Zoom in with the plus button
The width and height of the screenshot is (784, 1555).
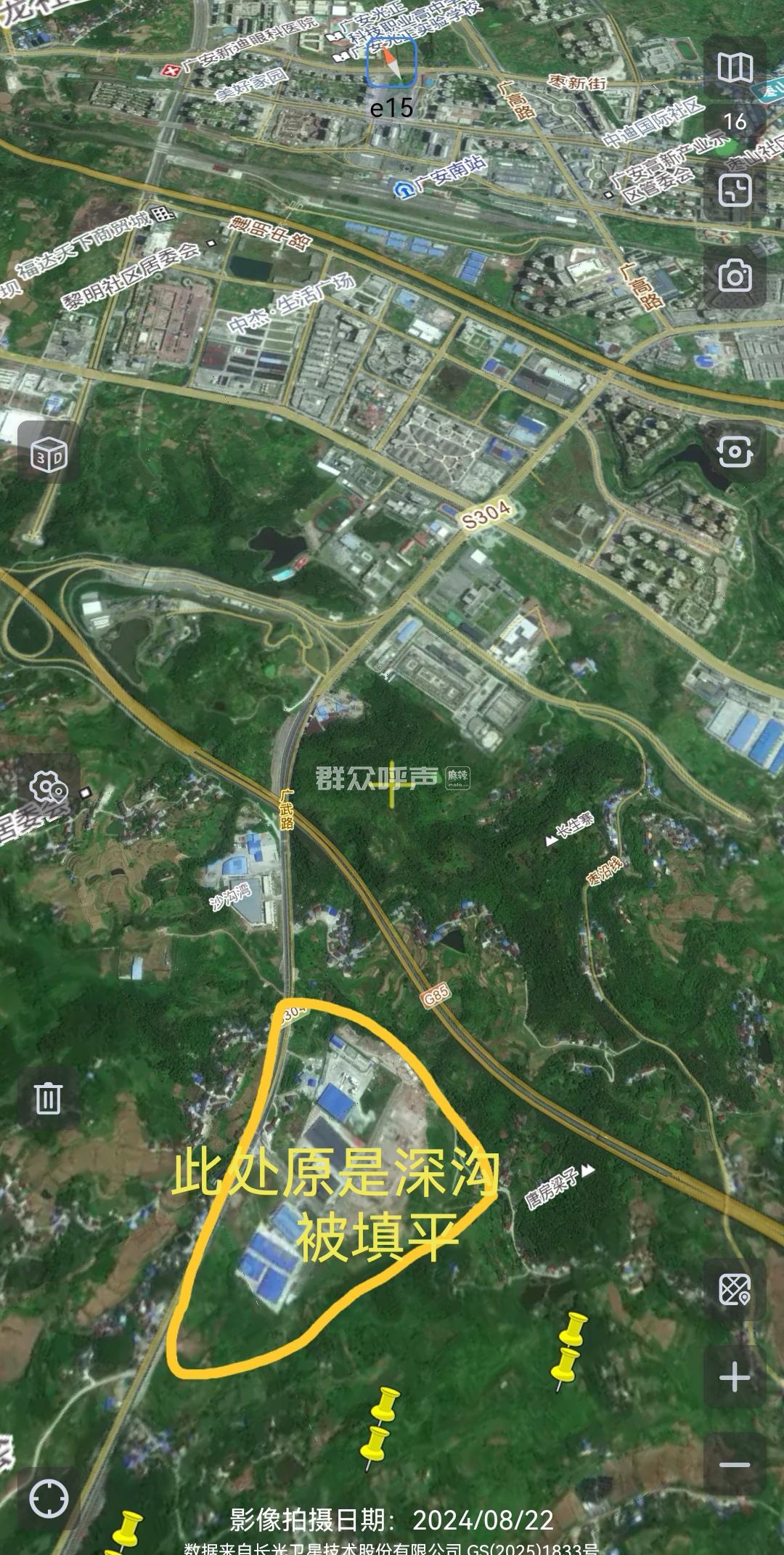coord(735,1377)
